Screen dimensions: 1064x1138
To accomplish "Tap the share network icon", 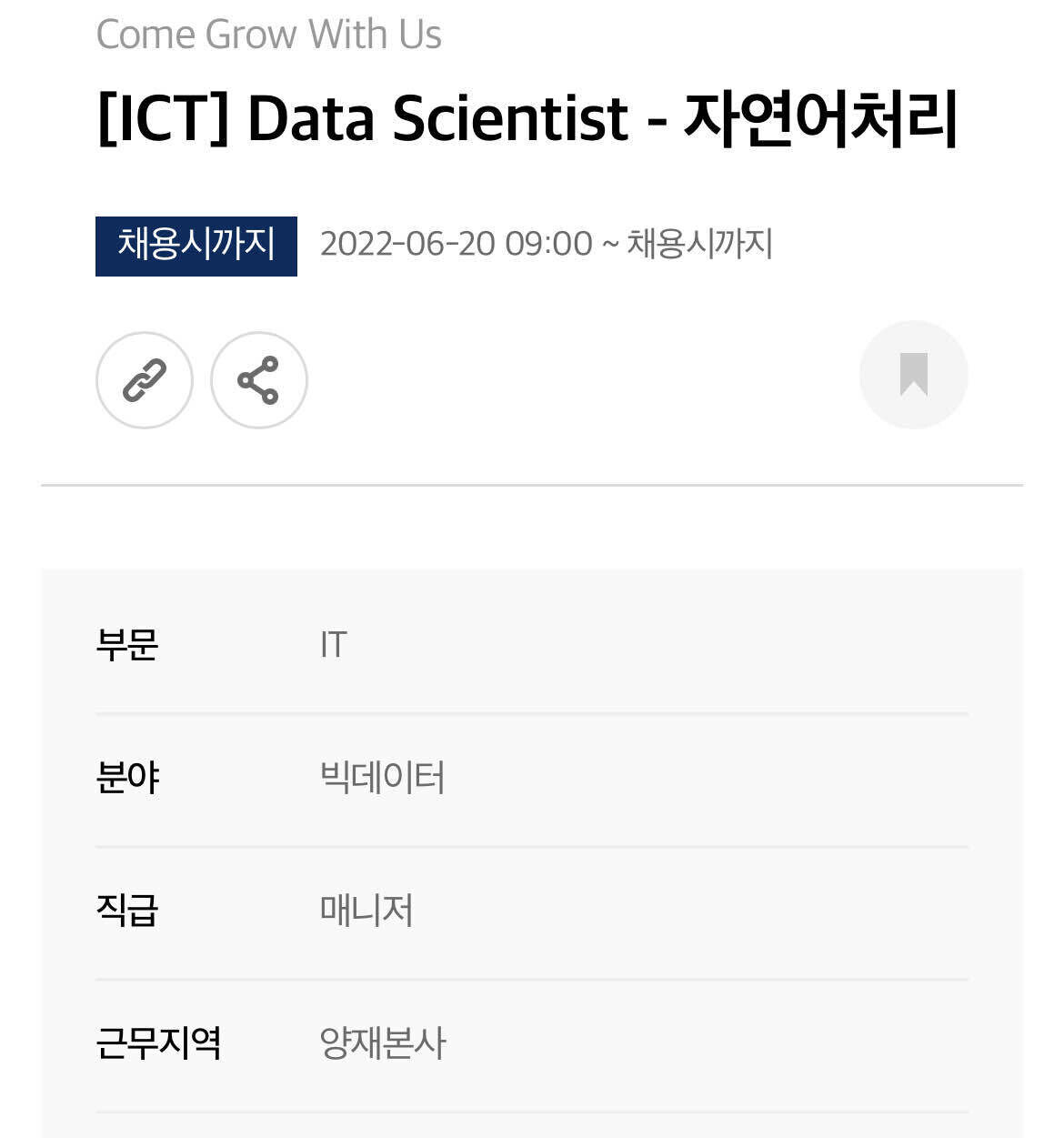I will (x=257, y=379).
